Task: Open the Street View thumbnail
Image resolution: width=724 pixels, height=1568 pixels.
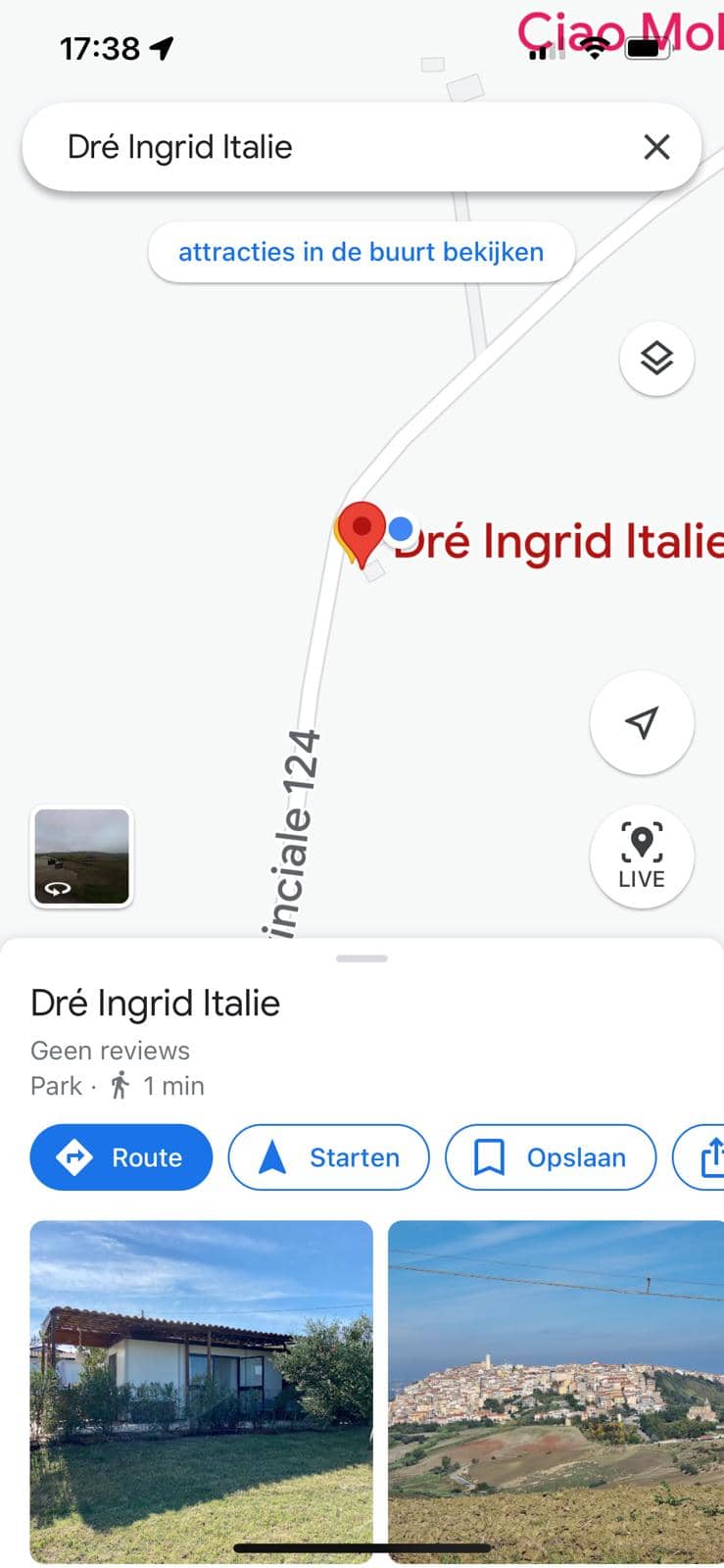Action: point(82,857)
